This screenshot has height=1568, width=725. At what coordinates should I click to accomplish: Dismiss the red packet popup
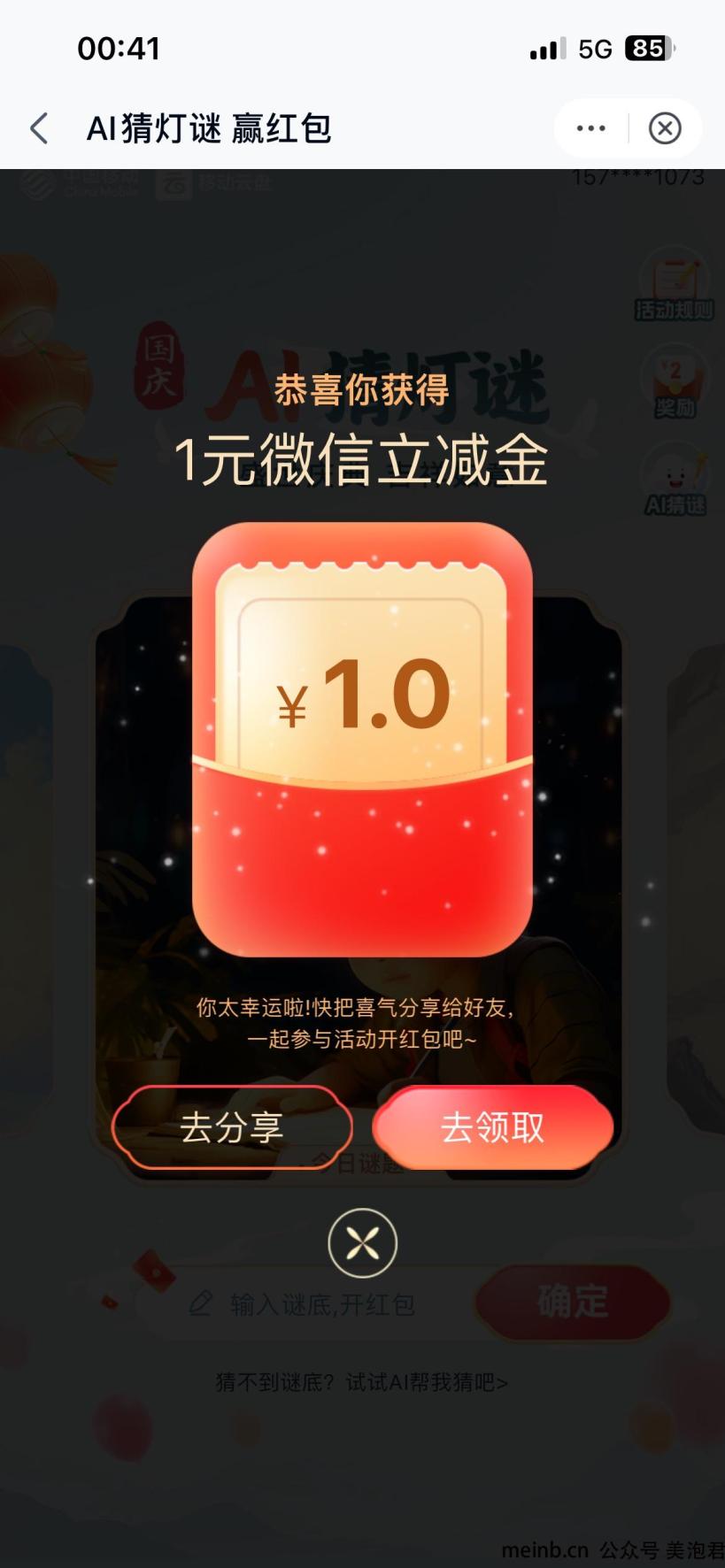tap(362, 1243)
